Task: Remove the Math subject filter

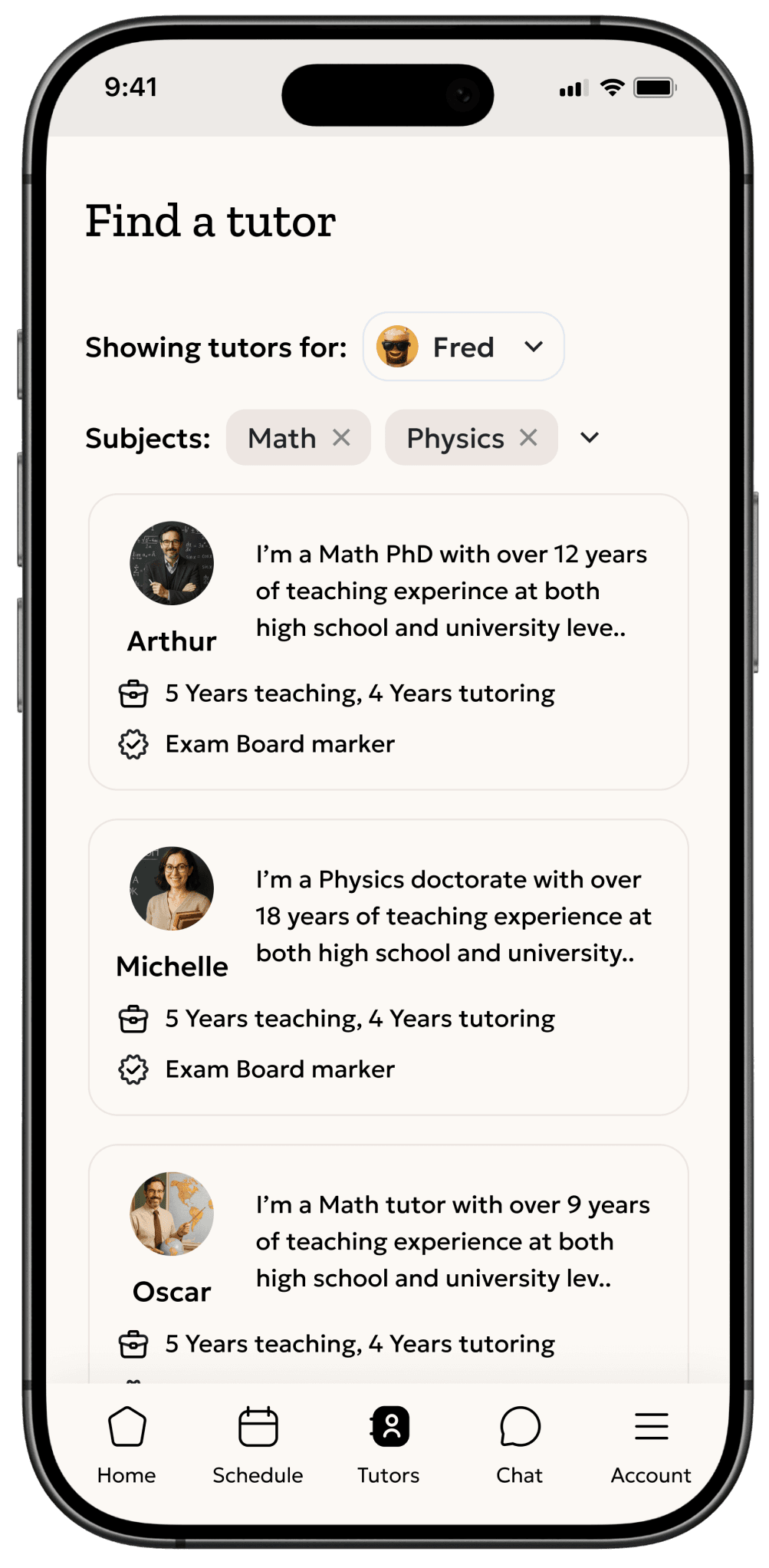Action: tap(343, 437)
